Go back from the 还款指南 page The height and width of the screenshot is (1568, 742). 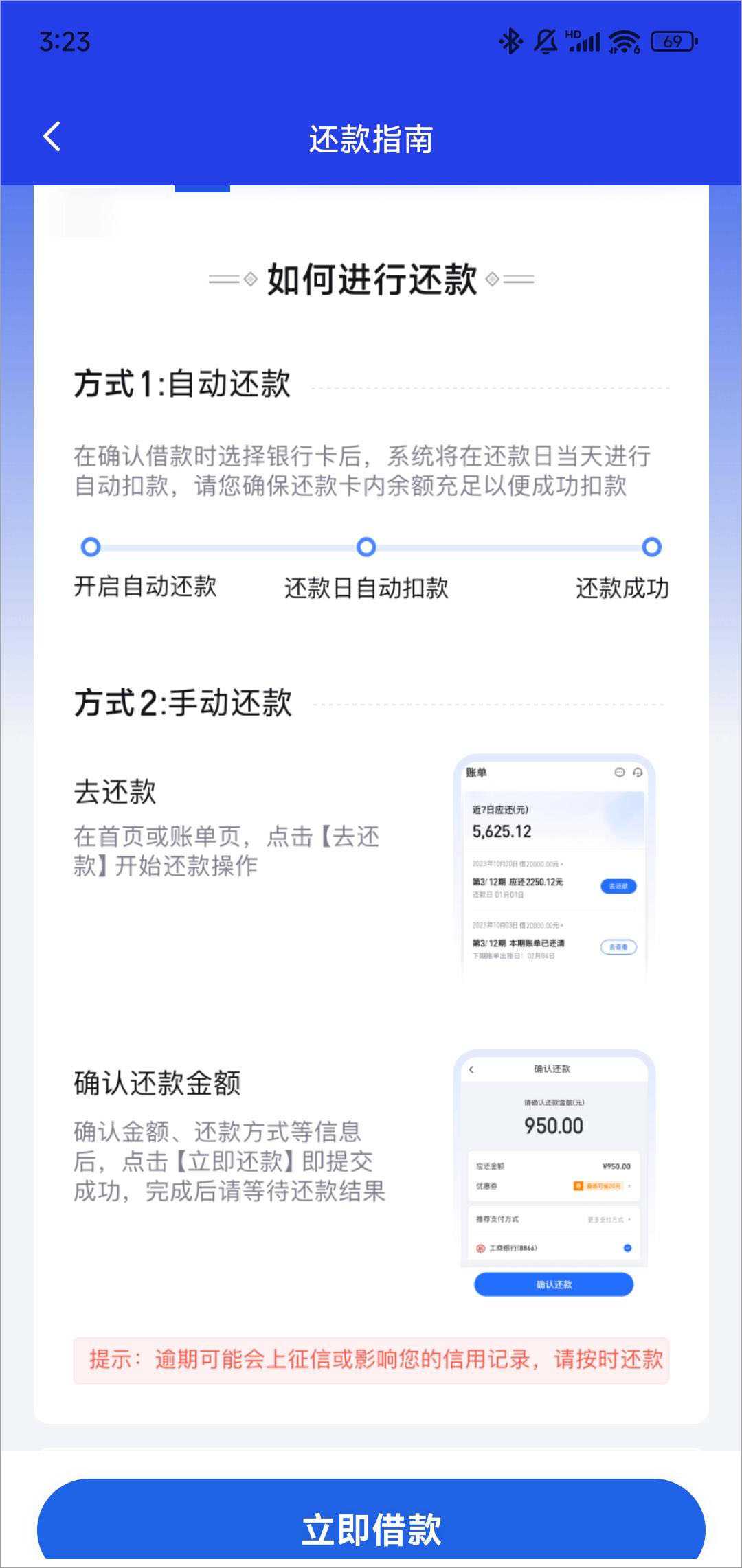52,137
